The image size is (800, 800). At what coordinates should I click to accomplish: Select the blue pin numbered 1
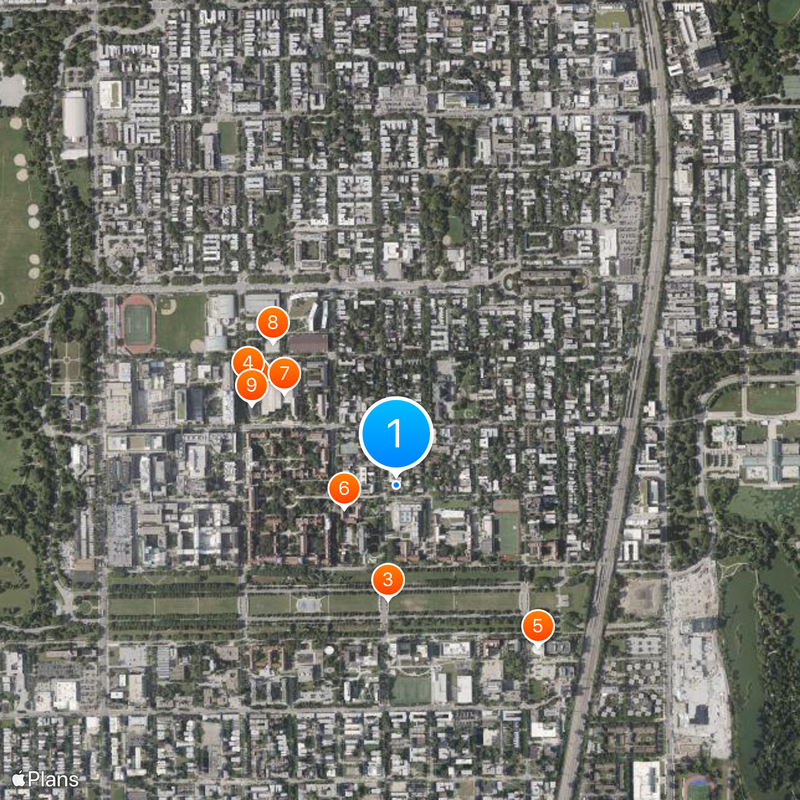pos(395,434)
